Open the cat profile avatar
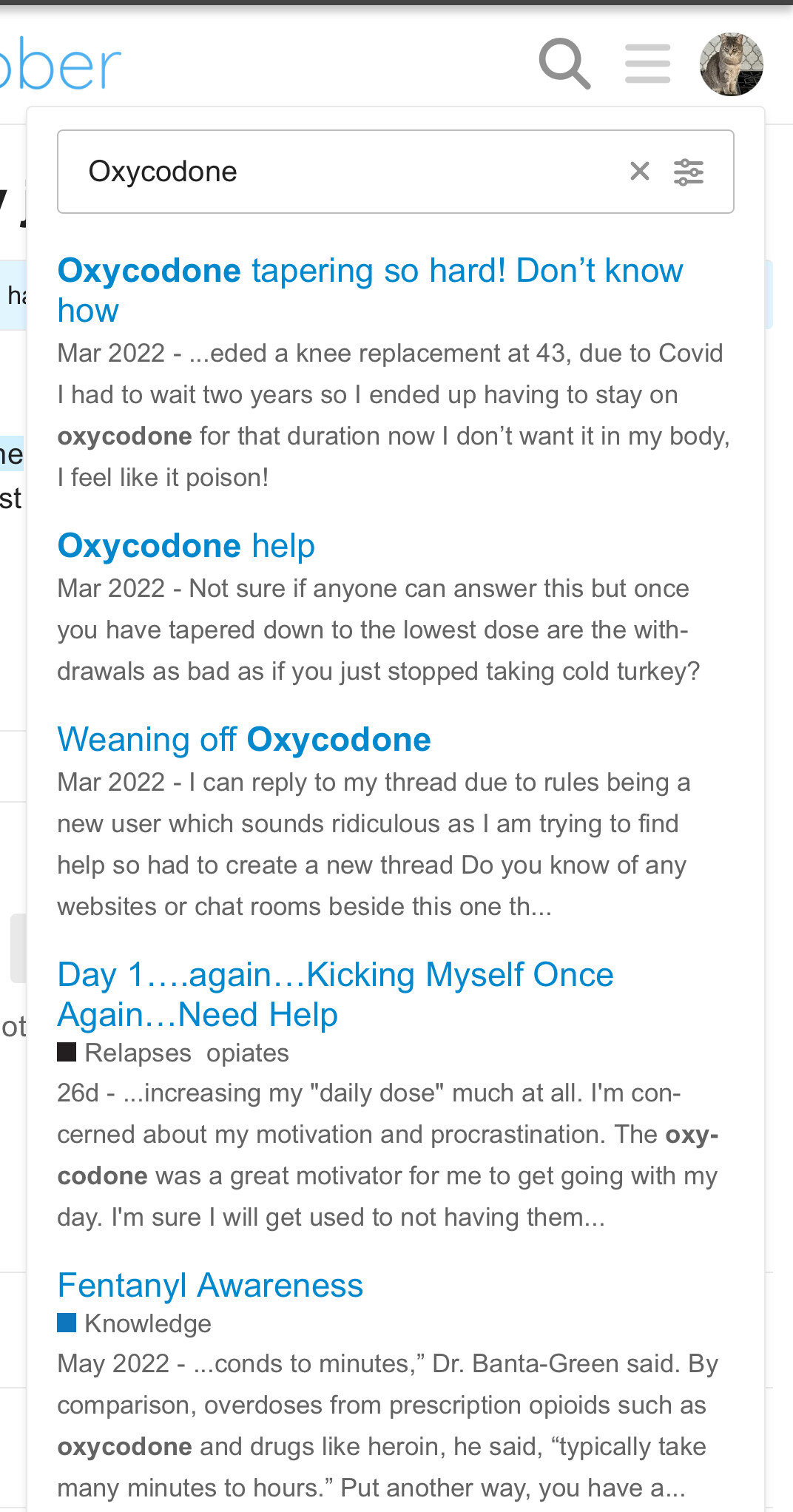The width and height of the screenshot is (793, 1512). coord(731,64)
